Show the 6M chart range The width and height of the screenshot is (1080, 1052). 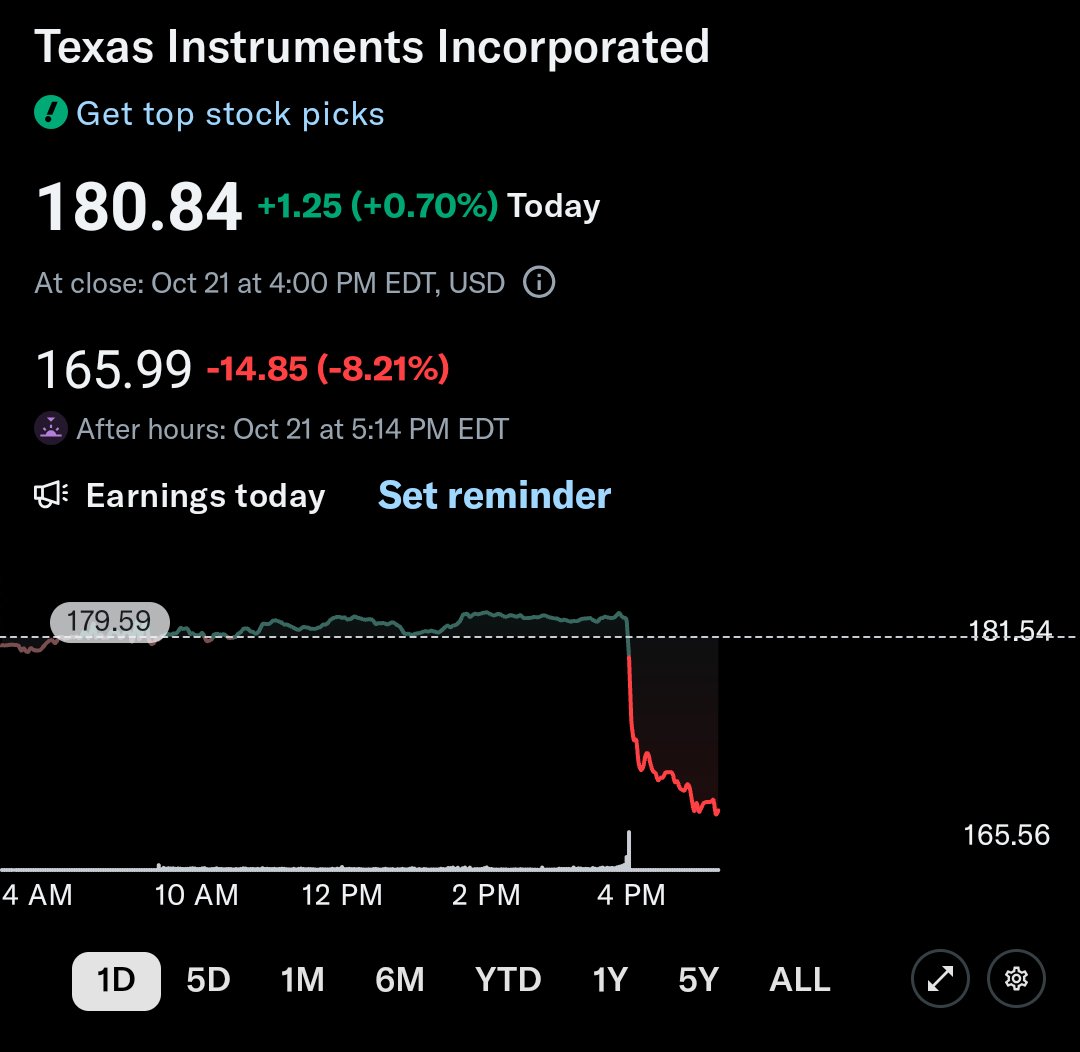(x=399, y=980)
